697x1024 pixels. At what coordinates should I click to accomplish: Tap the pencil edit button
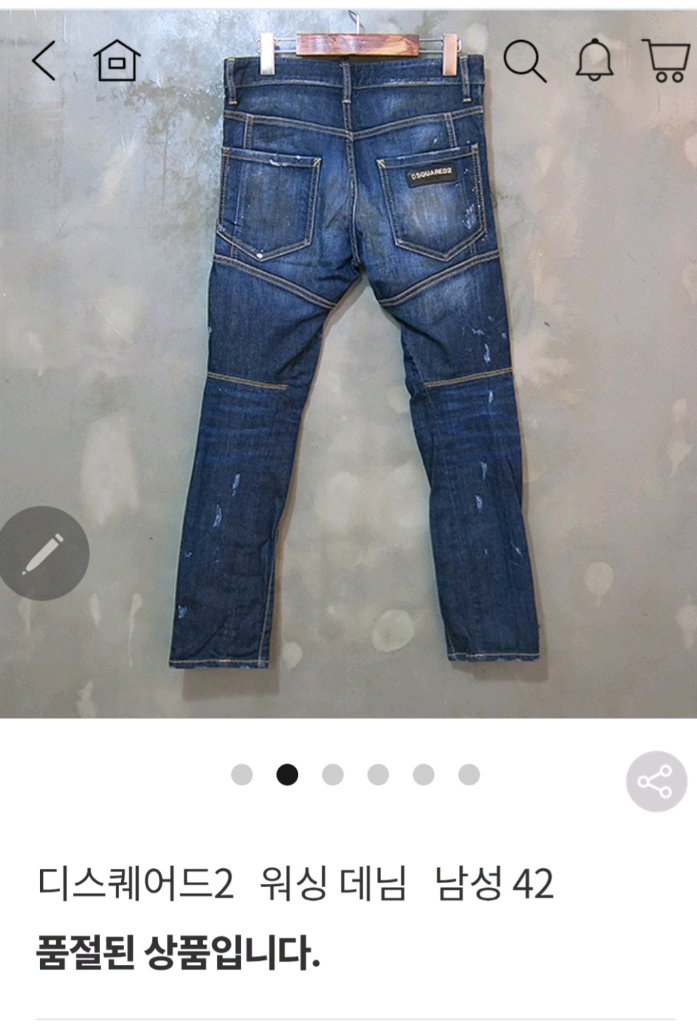click(x=43, y=553)
